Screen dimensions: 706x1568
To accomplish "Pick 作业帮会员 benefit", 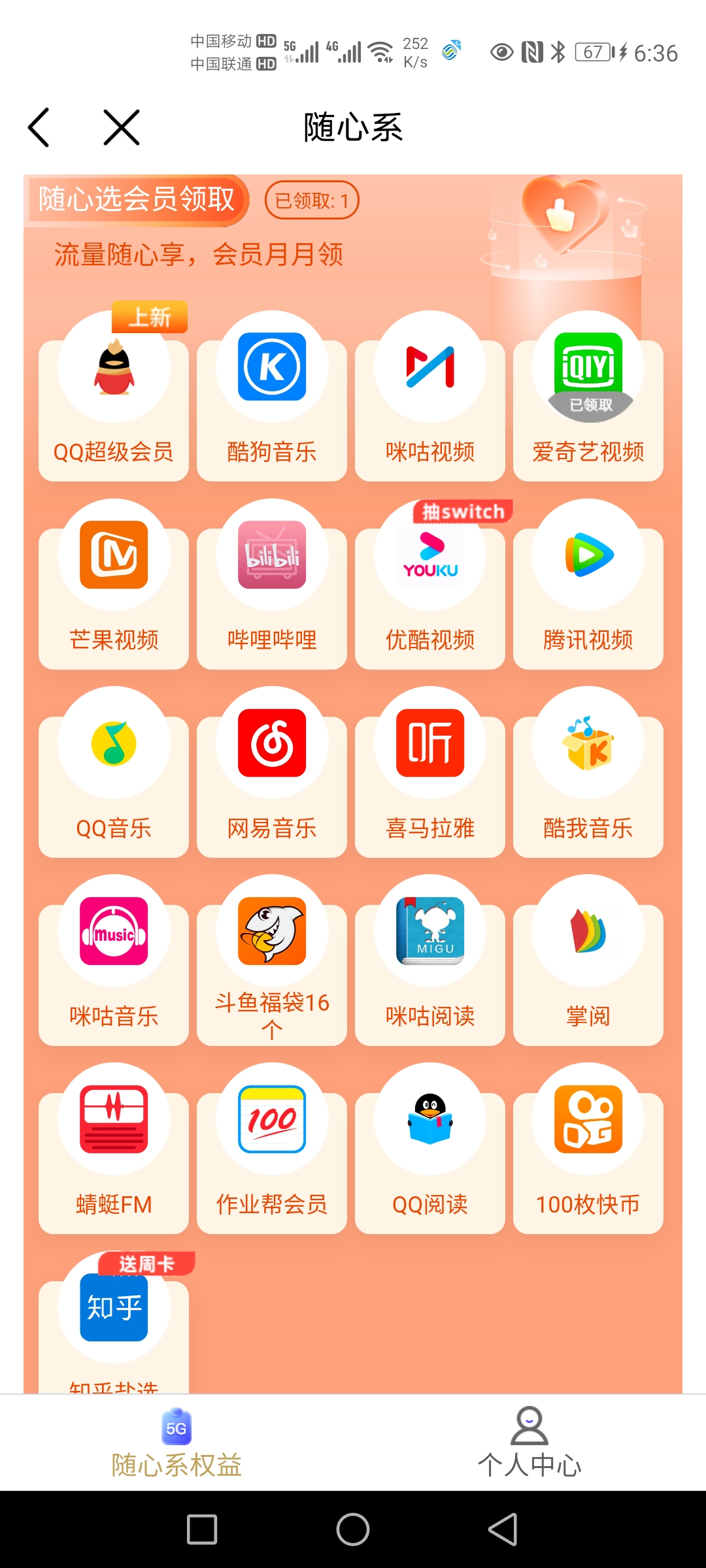I will [x=272, y=1151].
